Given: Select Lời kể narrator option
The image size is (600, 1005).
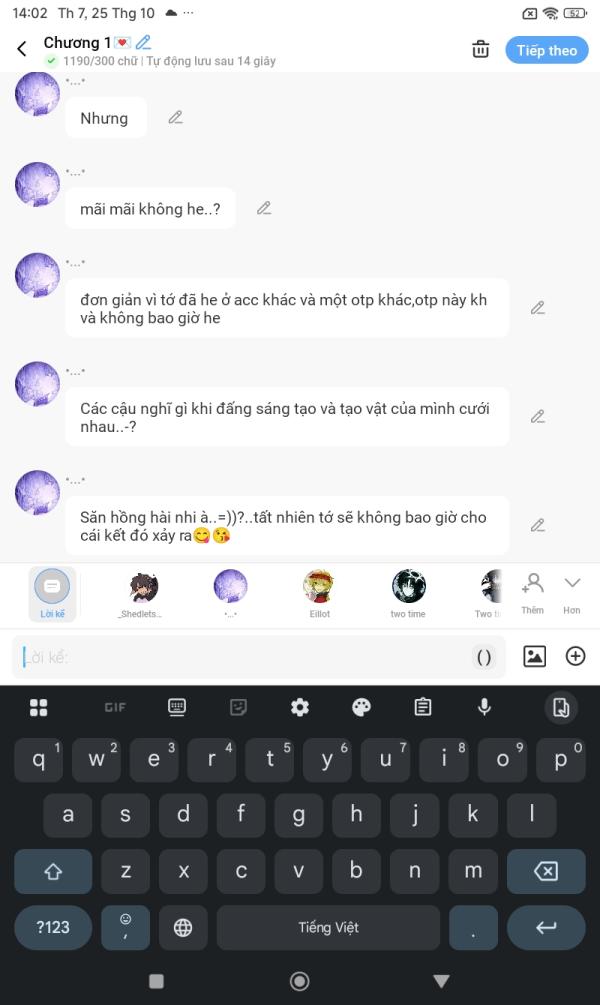Looking at the screenshot, I should point(52,592).
